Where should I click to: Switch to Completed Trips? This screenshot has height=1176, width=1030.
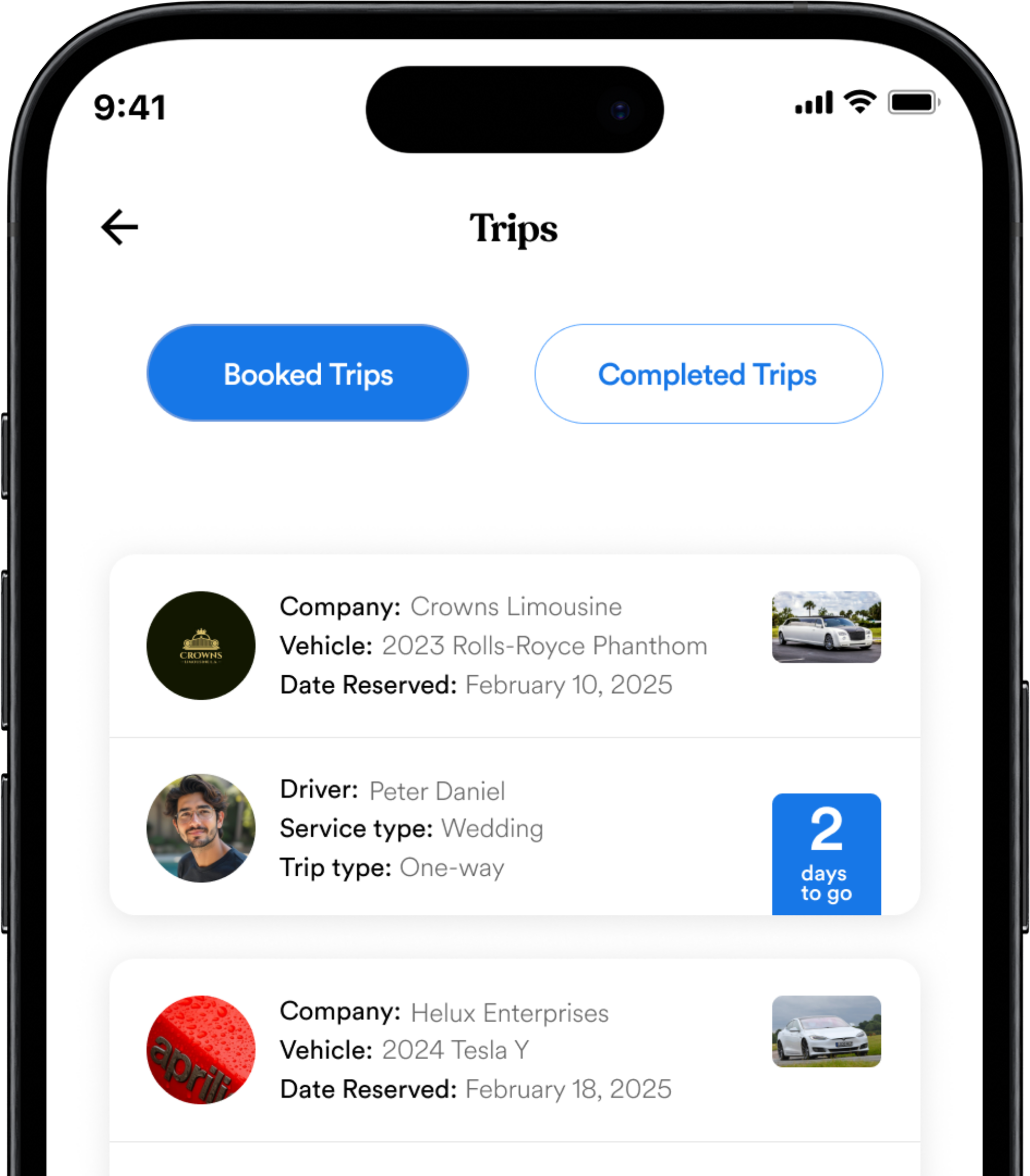tap(708, 374)
